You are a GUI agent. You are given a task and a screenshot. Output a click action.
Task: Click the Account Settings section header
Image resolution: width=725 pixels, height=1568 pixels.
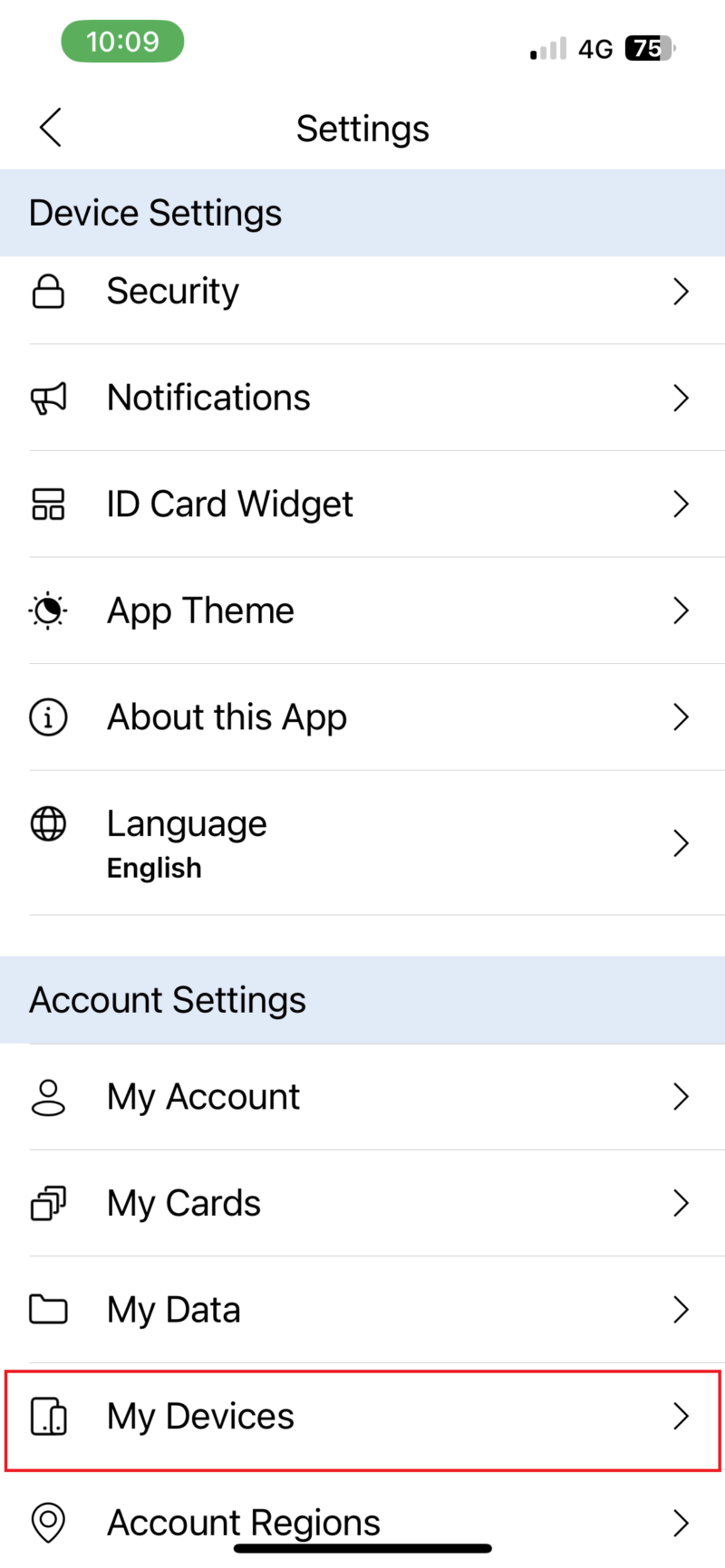(x=167, y=1000)
